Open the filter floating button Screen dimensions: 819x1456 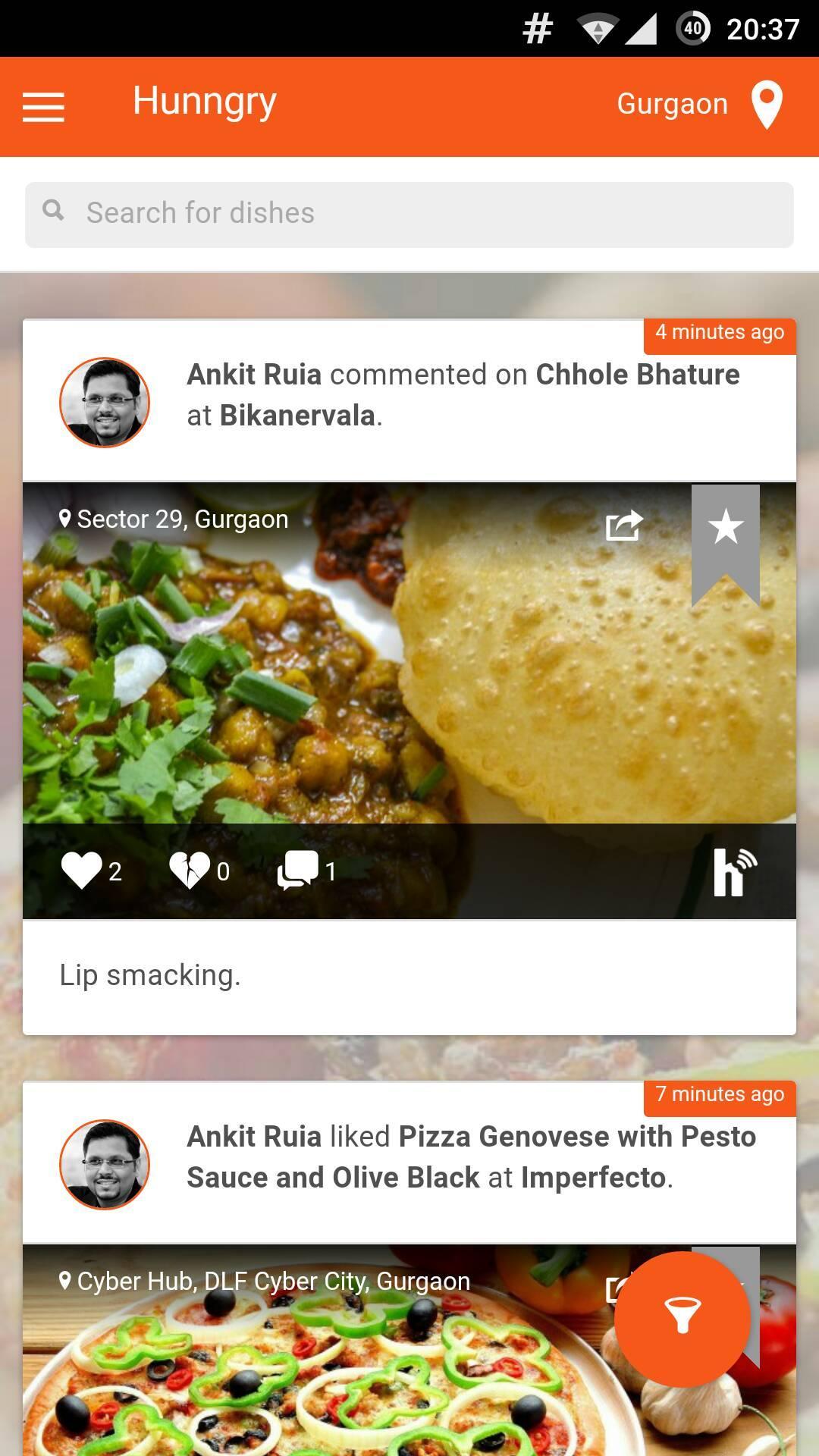(x=682, y=1318)
